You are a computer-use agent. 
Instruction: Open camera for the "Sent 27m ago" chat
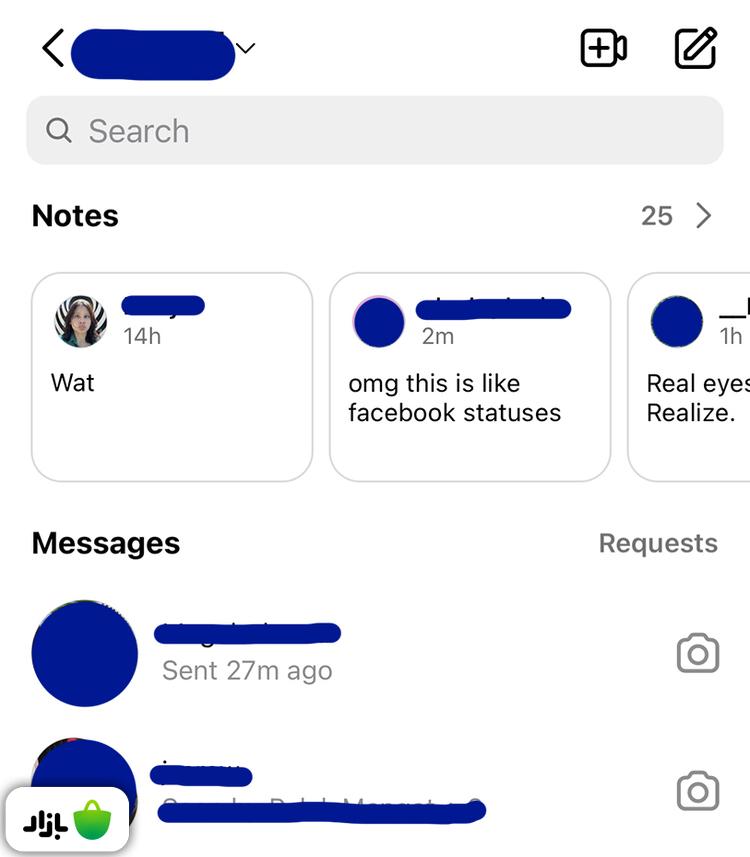click(x=697, y=653)
